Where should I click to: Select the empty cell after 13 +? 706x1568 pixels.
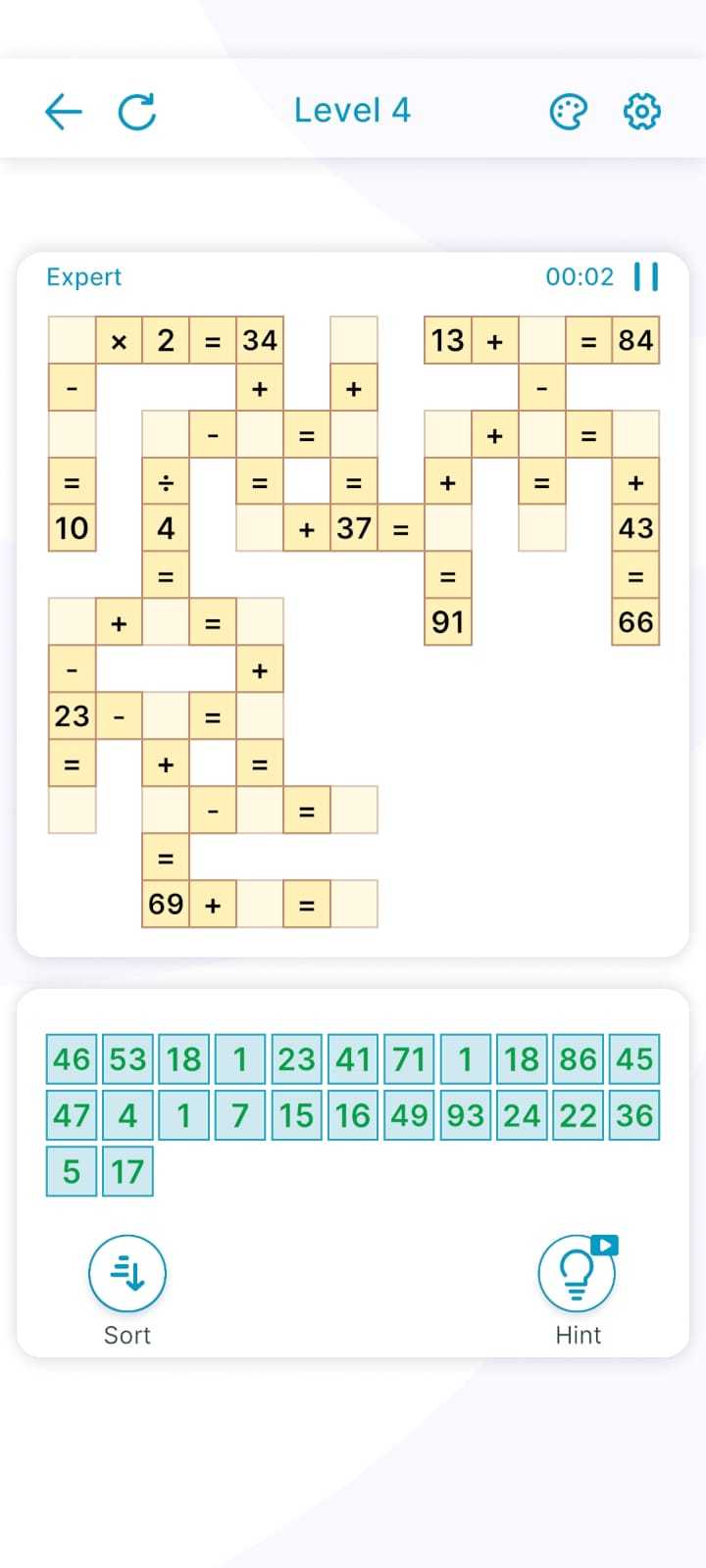[x=542, y=340]
